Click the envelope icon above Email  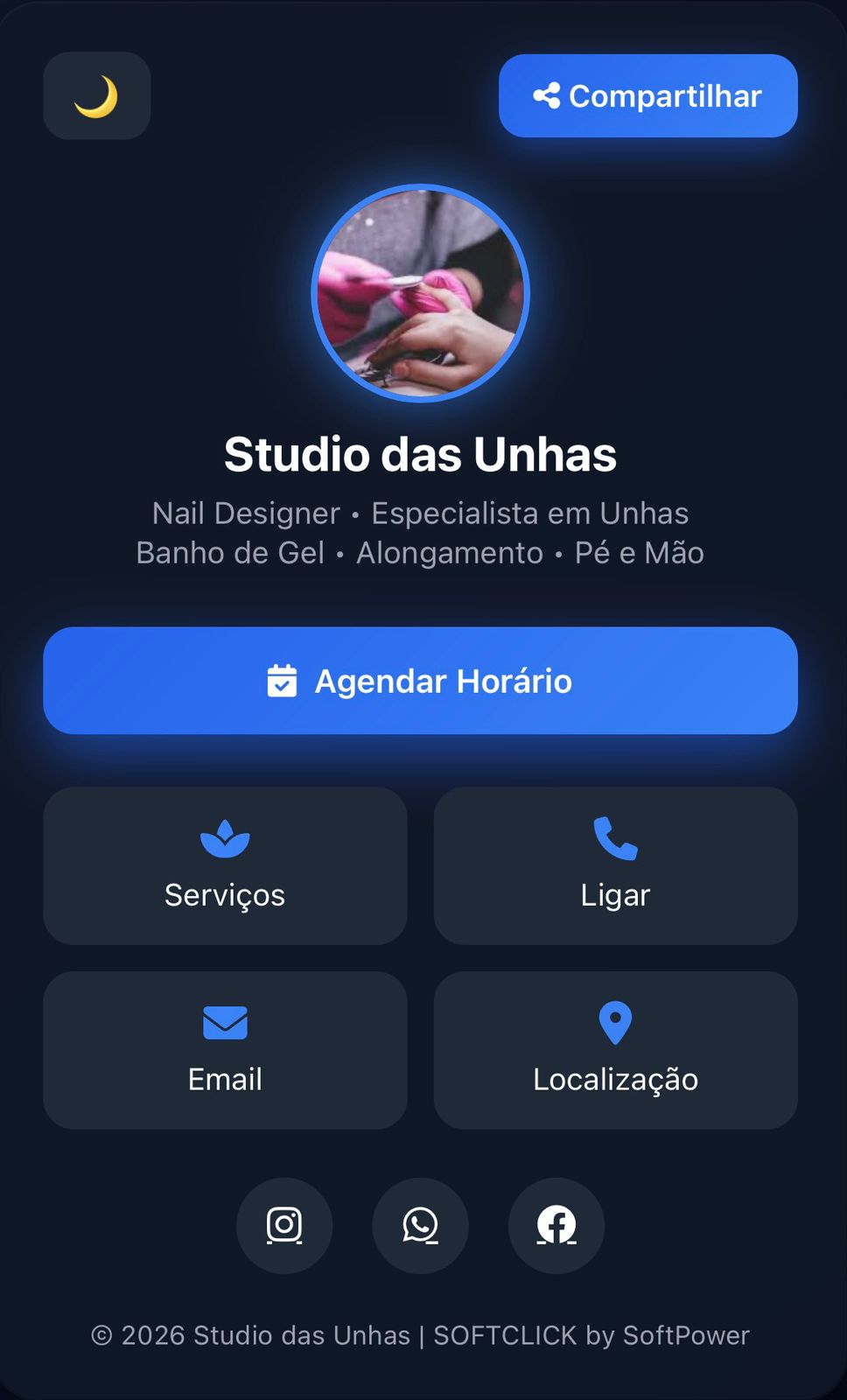(x=225, y=1024)
